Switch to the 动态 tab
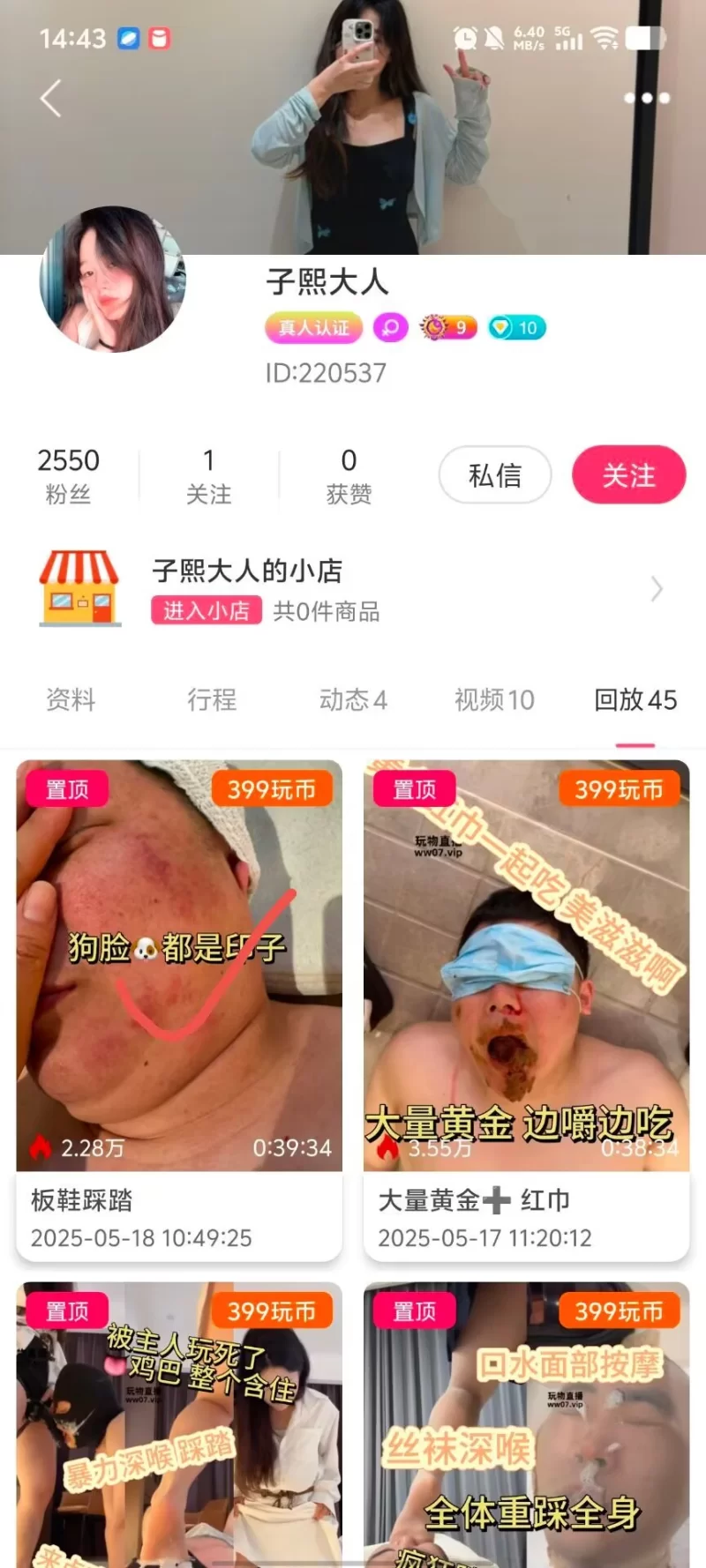This screenshot has height=1568, width=706. (x=353, y=700)
